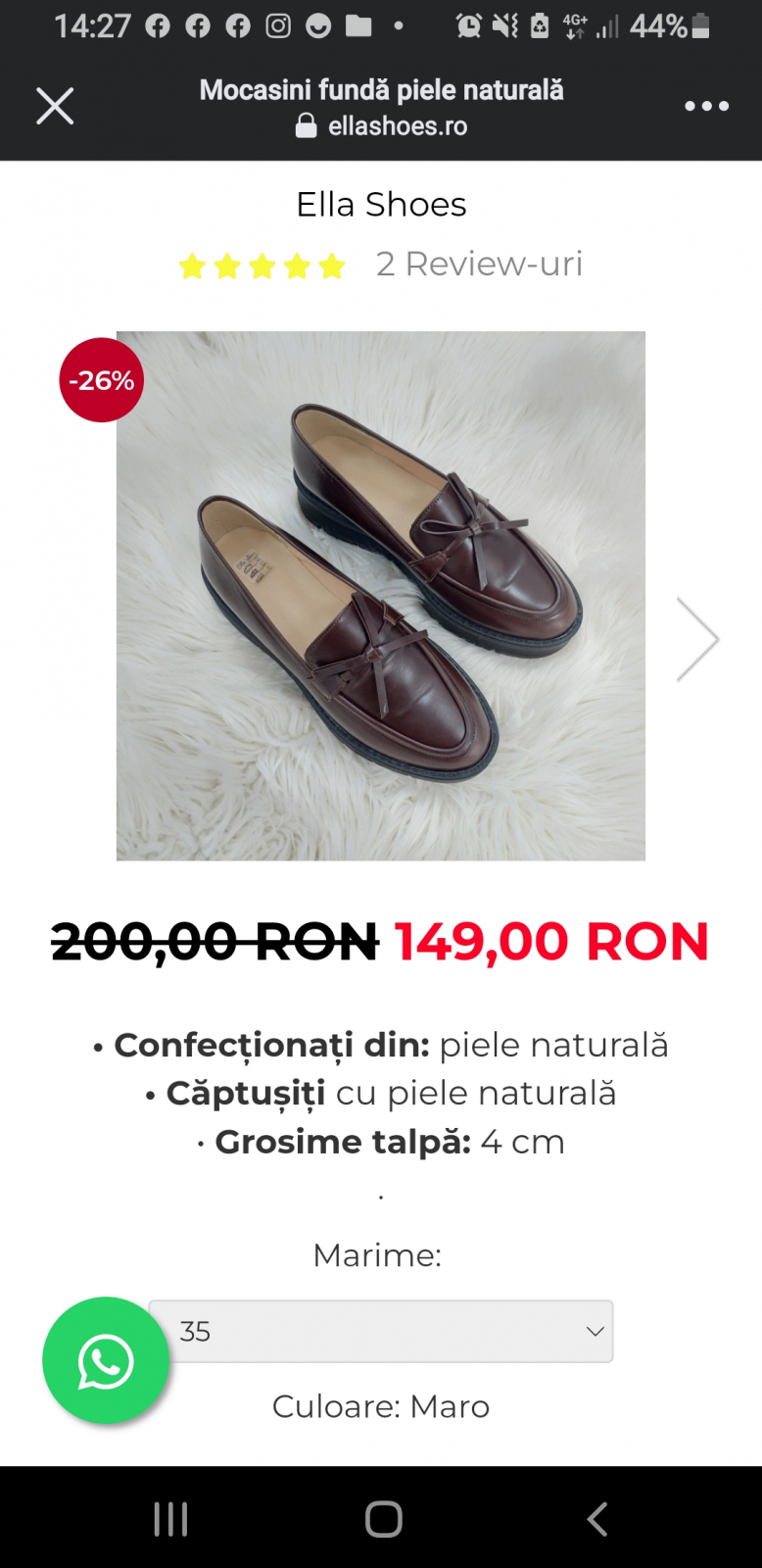Open the 2 Review-uri link
The height and width of the screenshot is (1568, 762).
coord(479,264)
